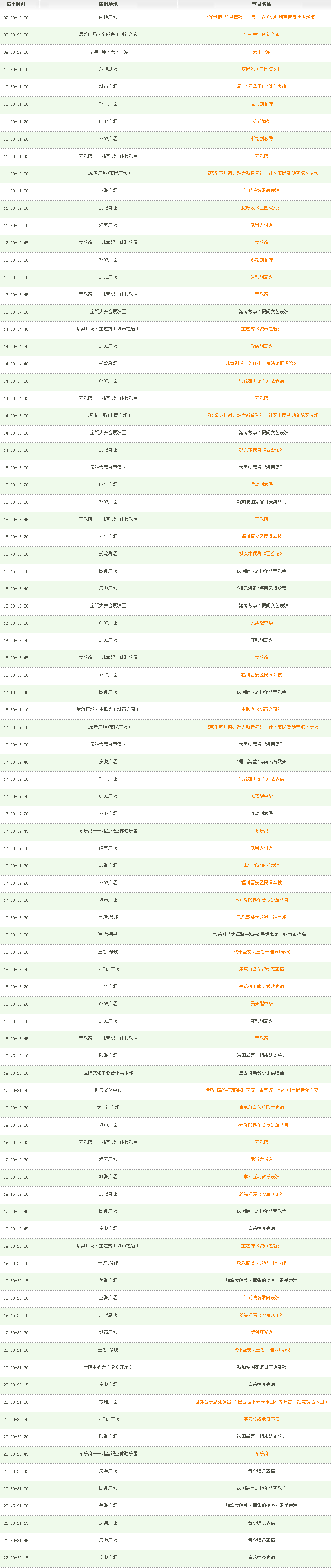
Task: Open the 18:00-19:00 欢乐盛装大巡游 浦东1号线 link
Action: pos(261,951)
